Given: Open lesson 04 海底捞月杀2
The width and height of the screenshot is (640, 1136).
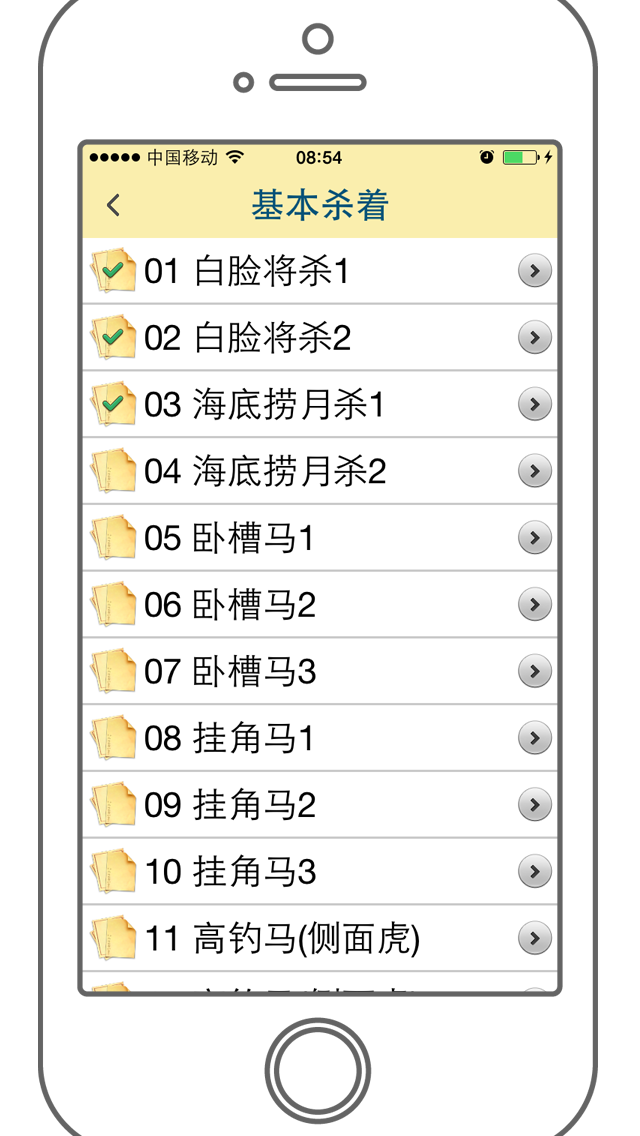Looking at the screenshot, I should pos(320,471).
